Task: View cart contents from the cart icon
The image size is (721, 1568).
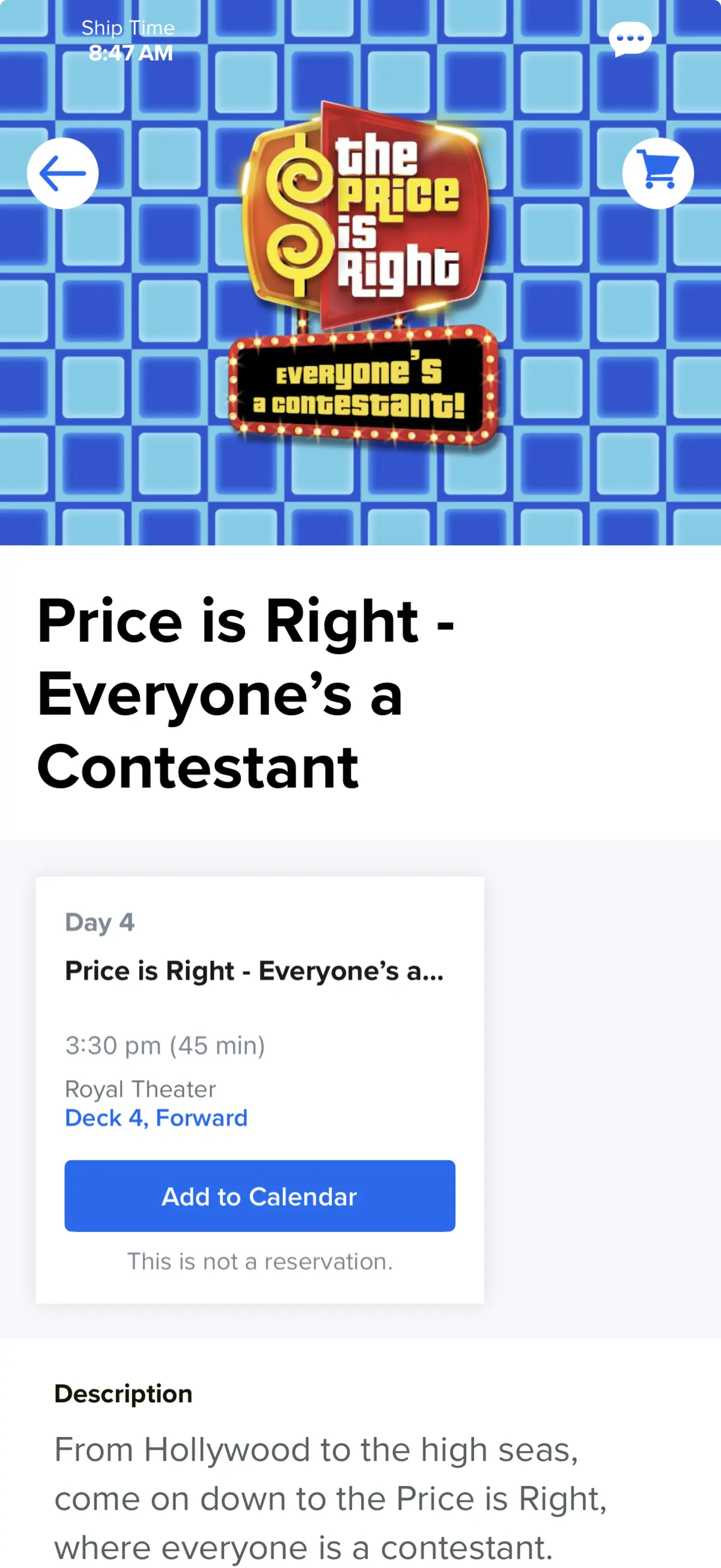Action: click(658, 173)
